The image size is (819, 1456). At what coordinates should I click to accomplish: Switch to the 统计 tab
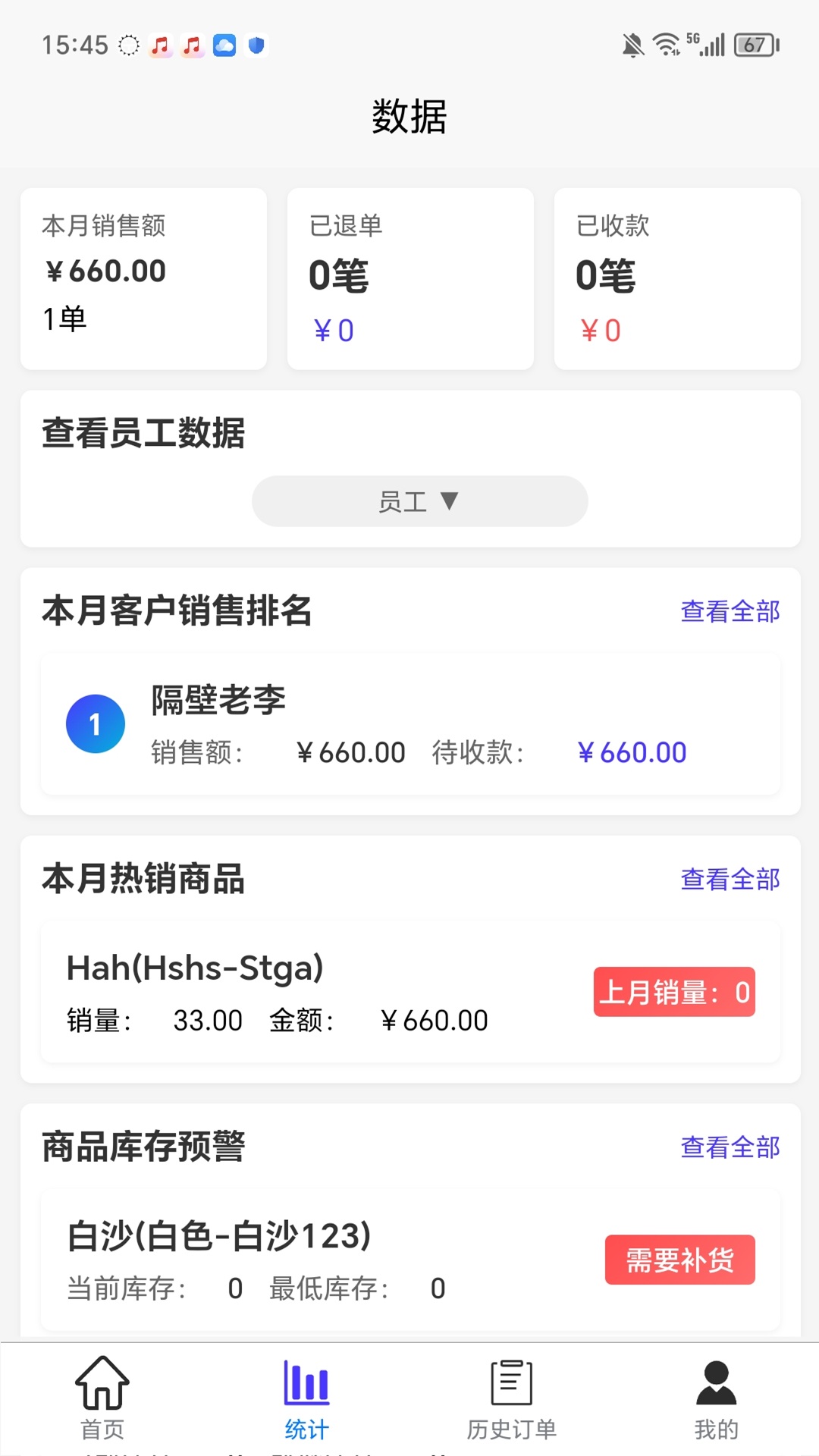(x=306, y=1403)
